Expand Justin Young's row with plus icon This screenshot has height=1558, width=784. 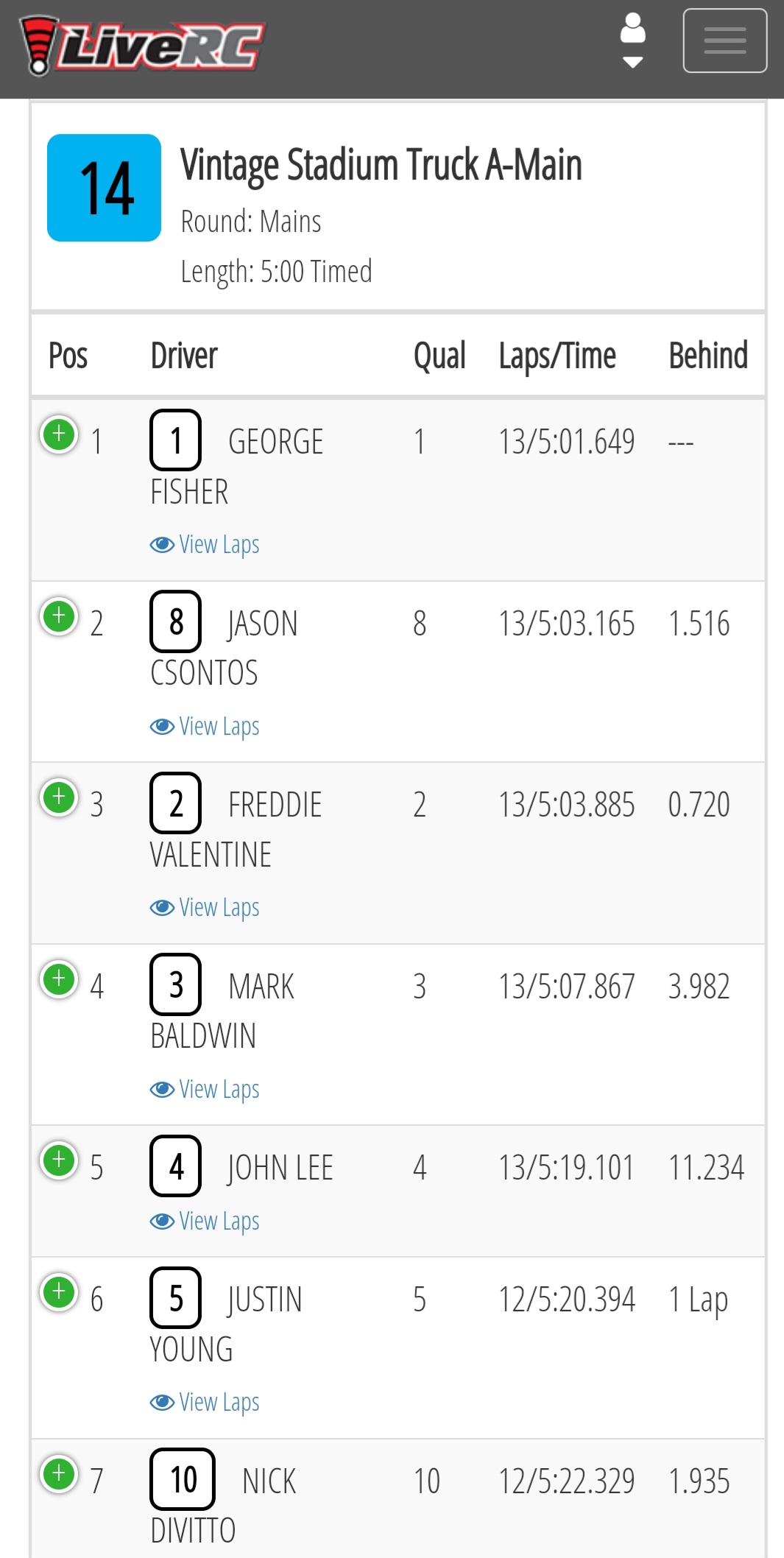tap(59, 1292)
